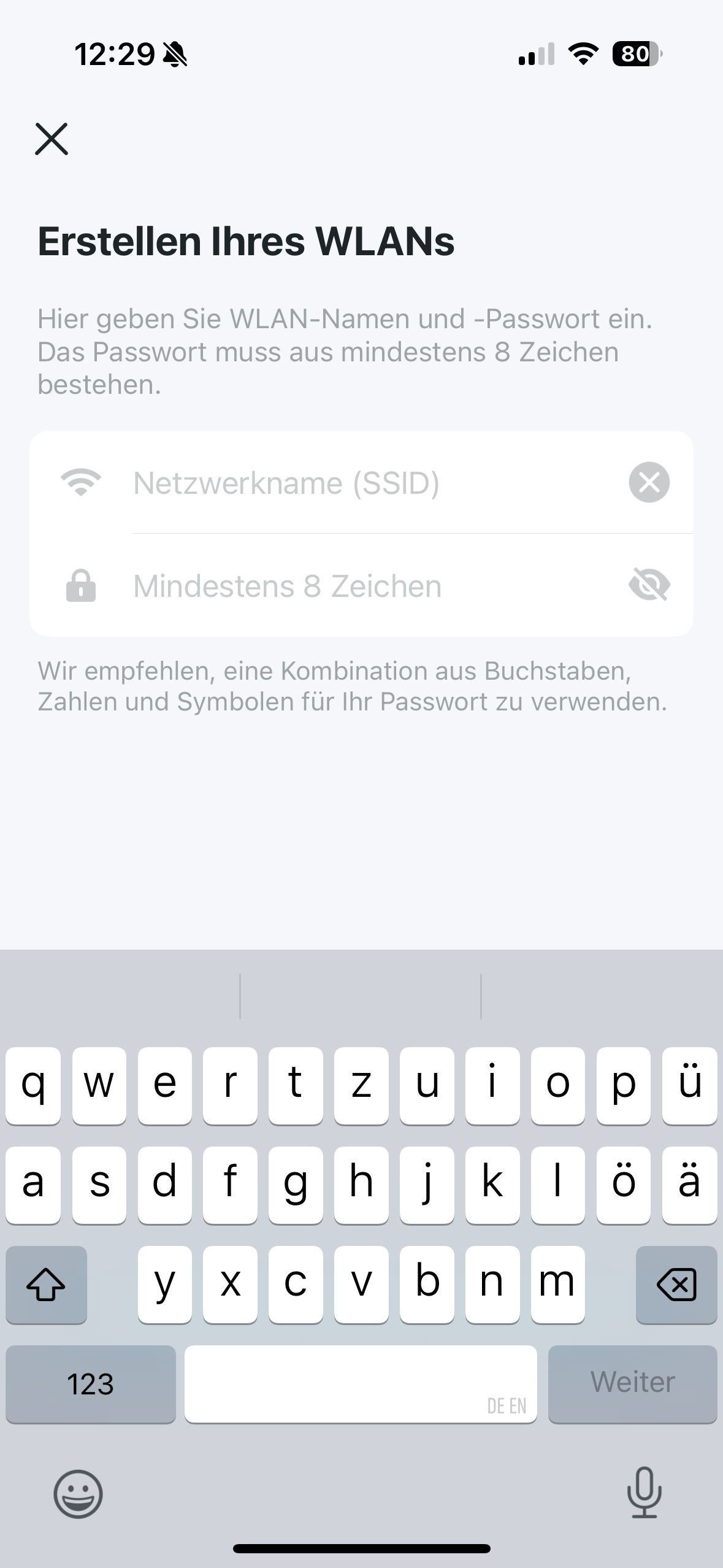Focus the Netzwerkname (SSID) field
This screenshot has height=1568, width=723.
[368, 483]
